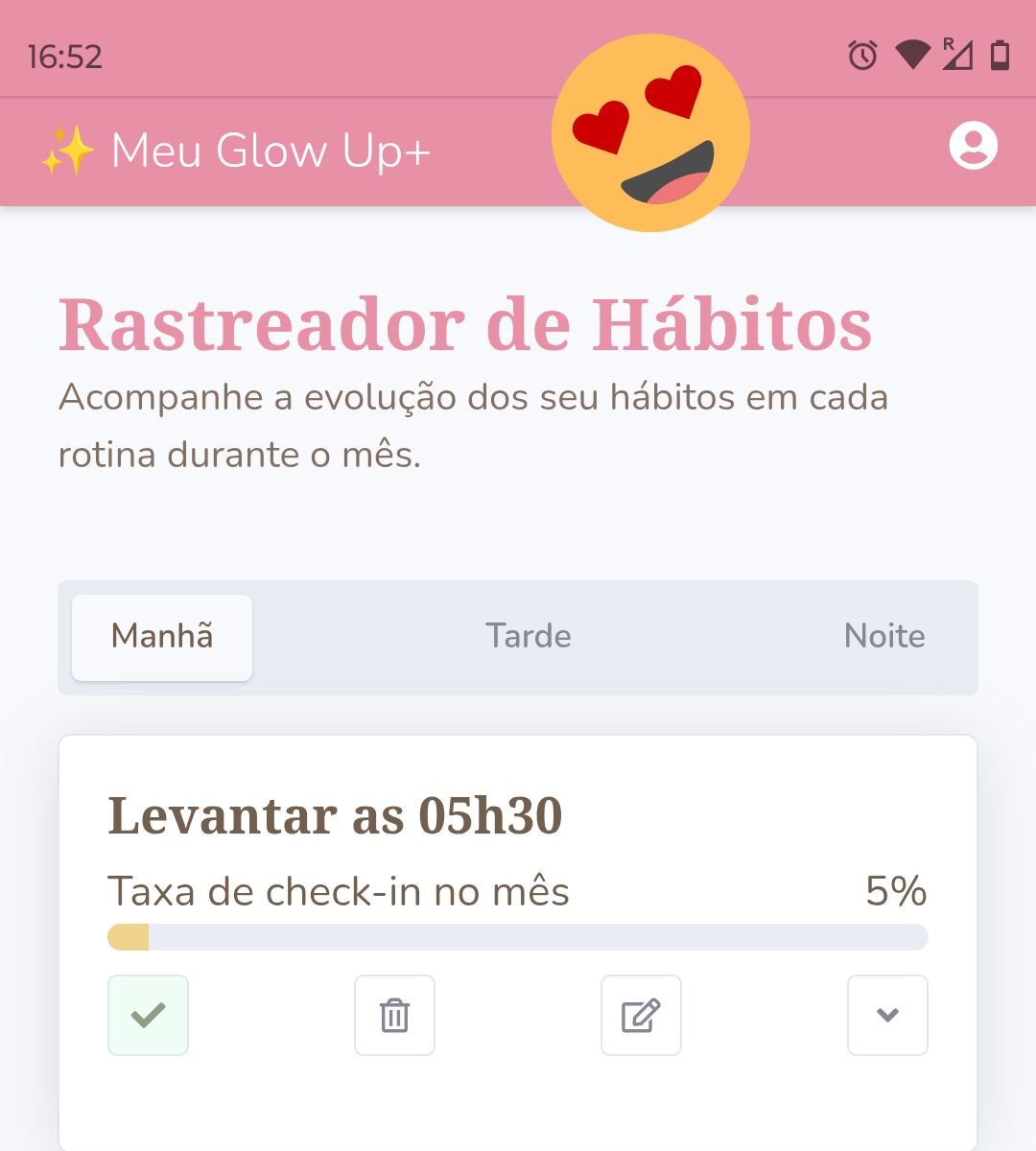
Task: Select the Manhã routine toggle
Action: pyautogui.click(x=161, y=636)
